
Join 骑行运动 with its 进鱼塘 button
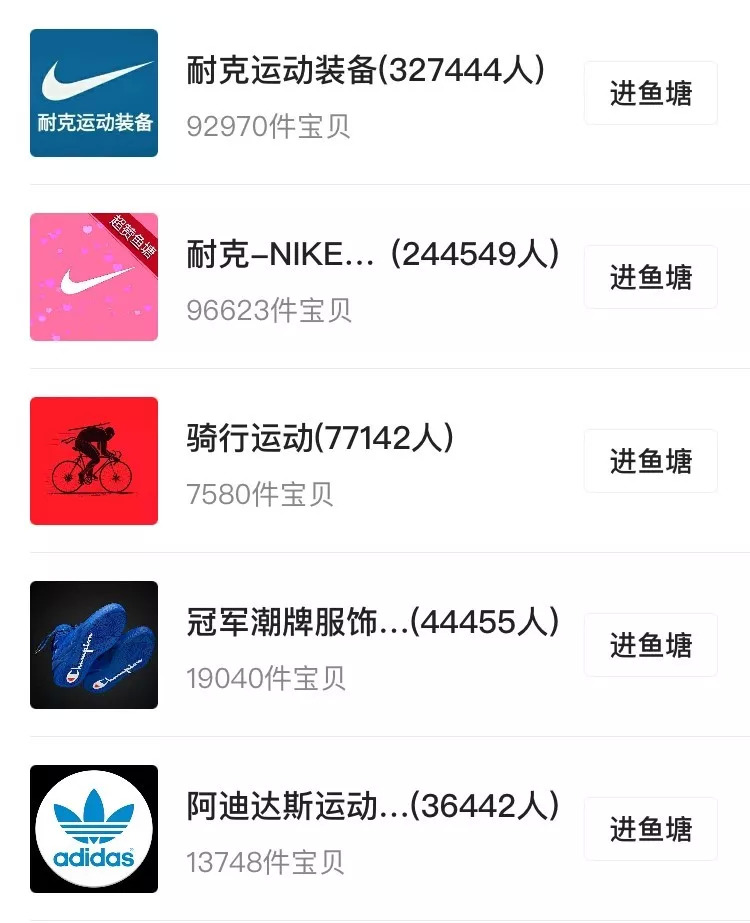point(650,461)
